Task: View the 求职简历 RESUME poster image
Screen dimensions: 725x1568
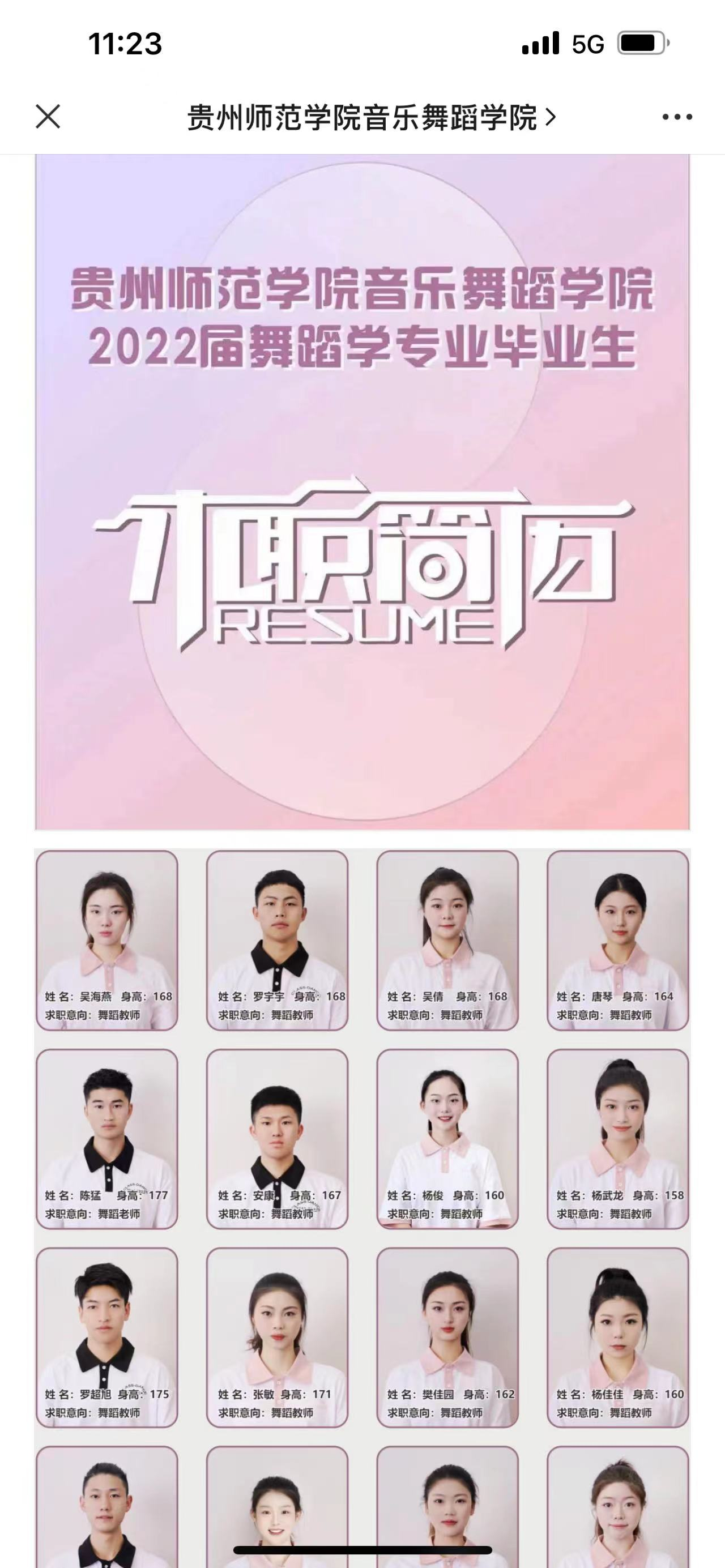Action: [362, 492]
